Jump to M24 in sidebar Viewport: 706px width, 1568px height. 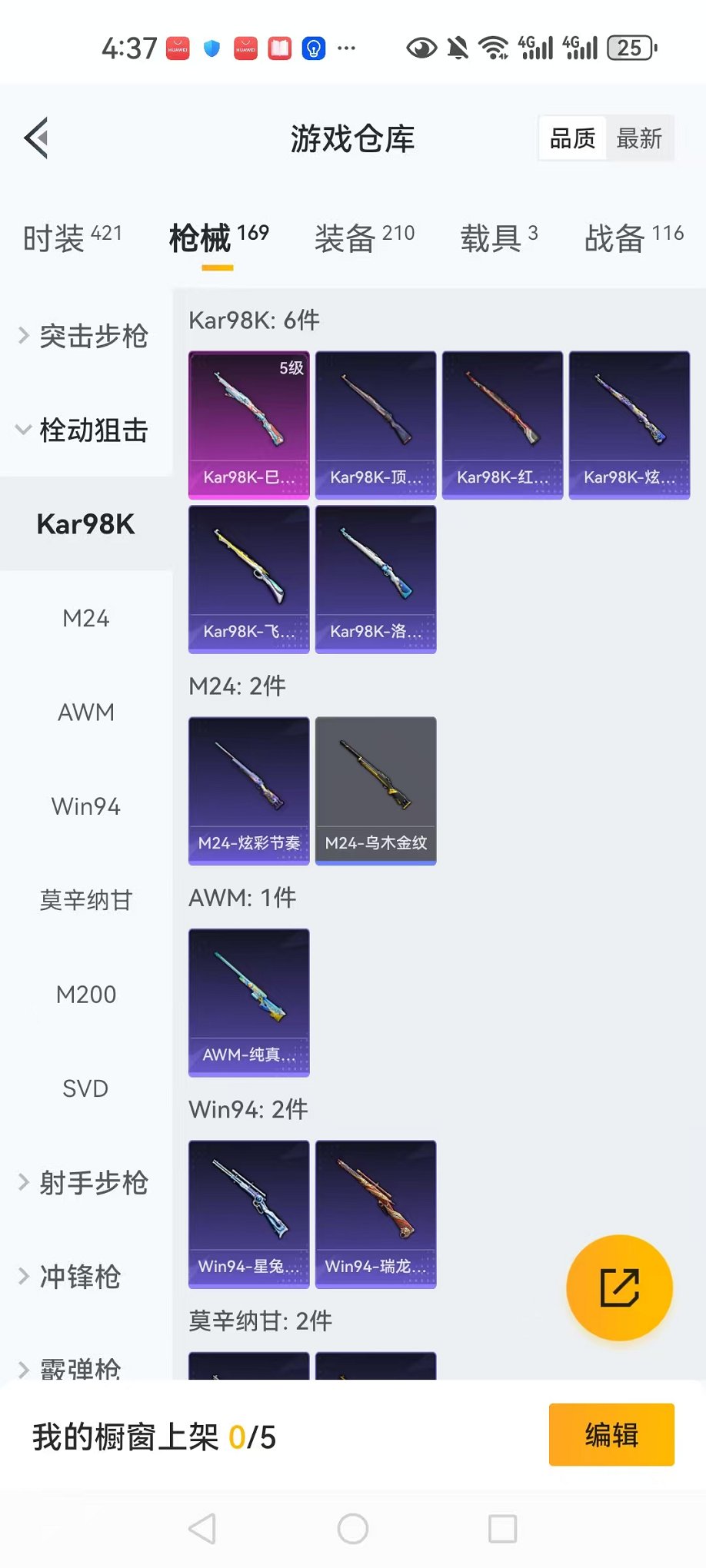86,618
